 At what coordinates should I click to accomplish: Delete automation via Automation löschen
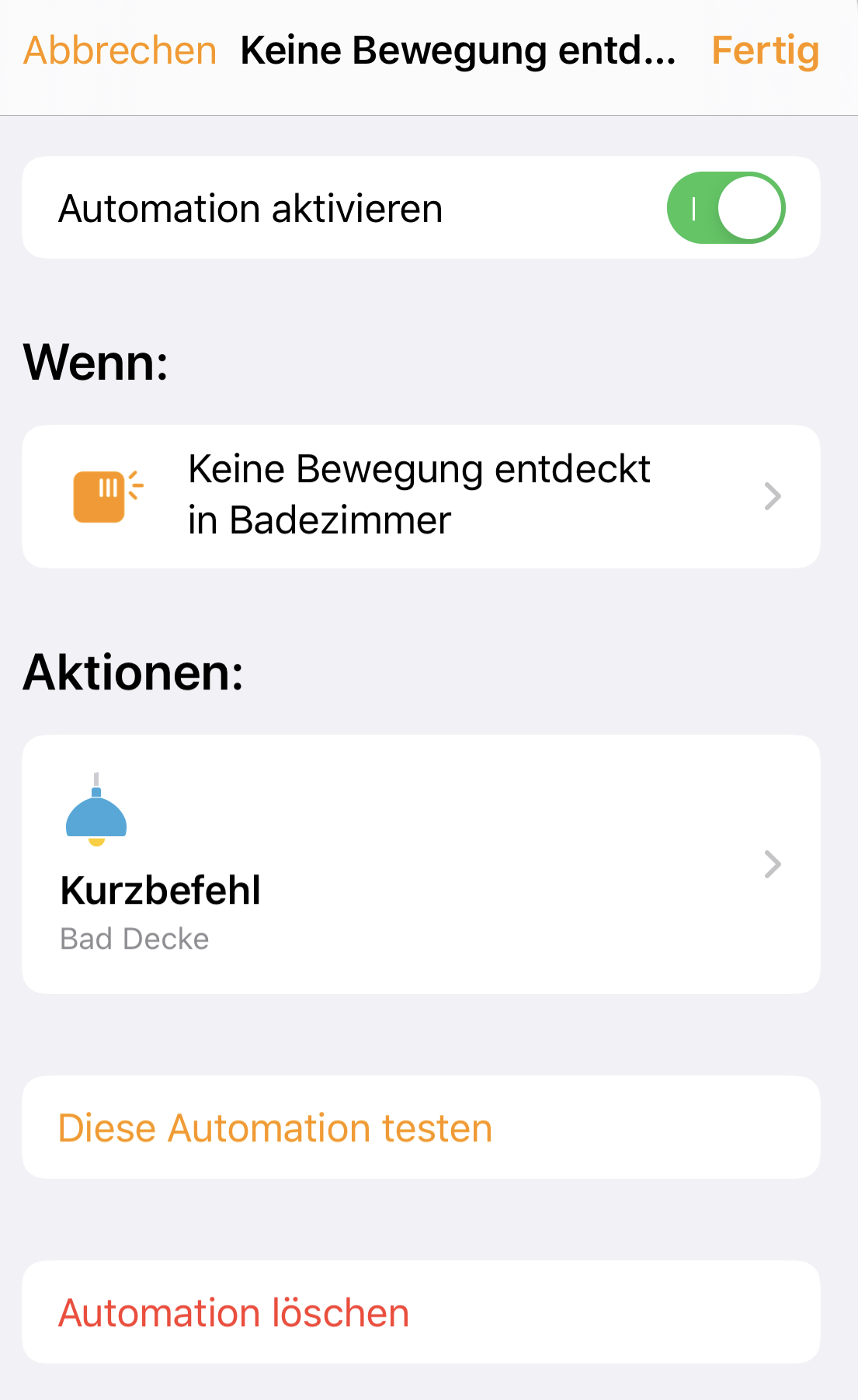234,1312
